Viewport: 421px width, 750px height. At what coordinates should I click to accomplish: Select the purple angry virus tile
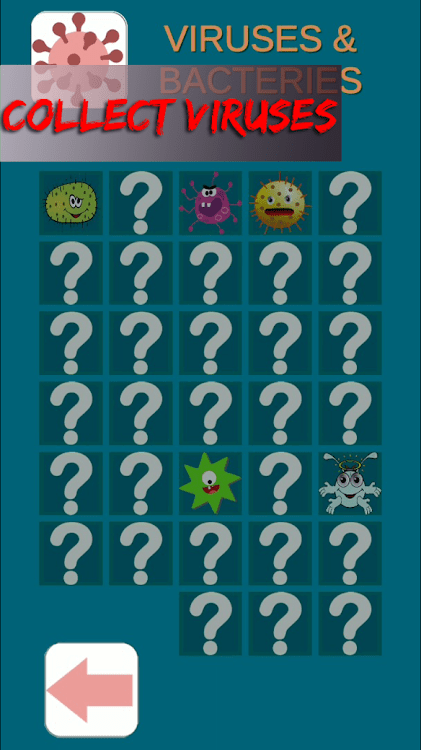point(210,203)
